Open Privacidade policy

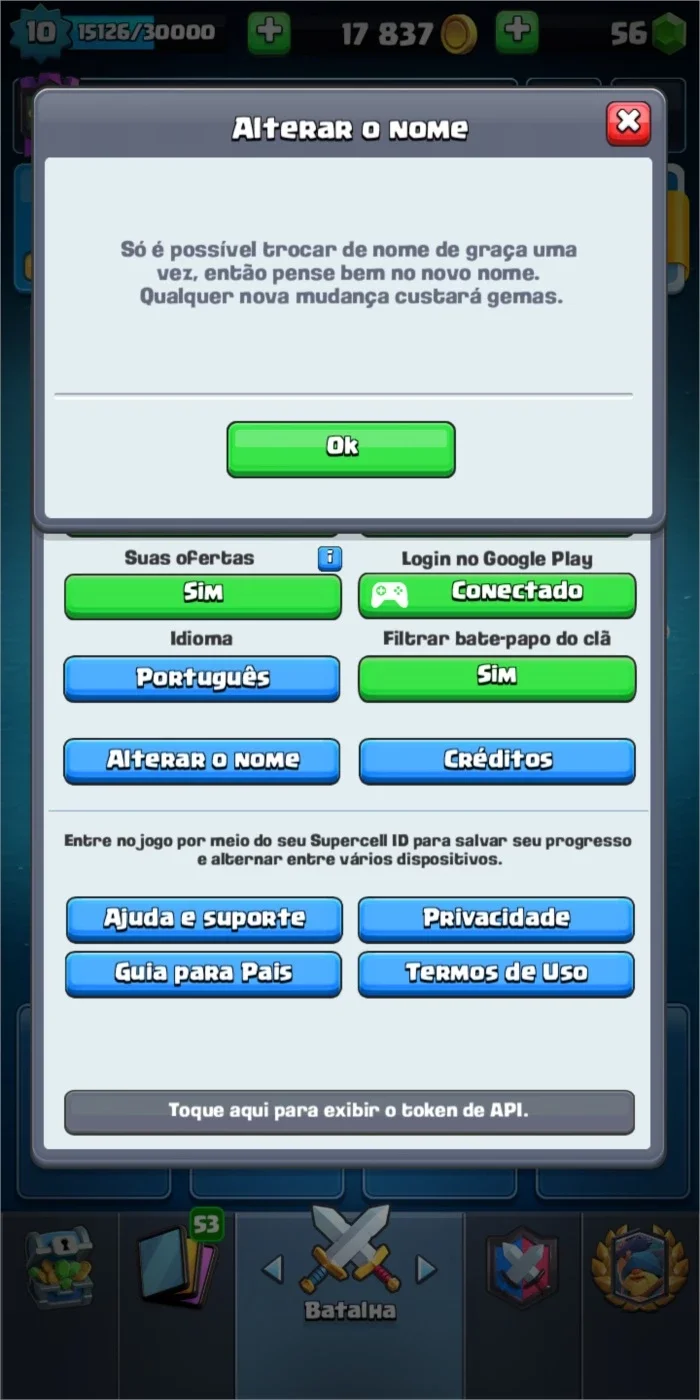[x=496, y=919]
